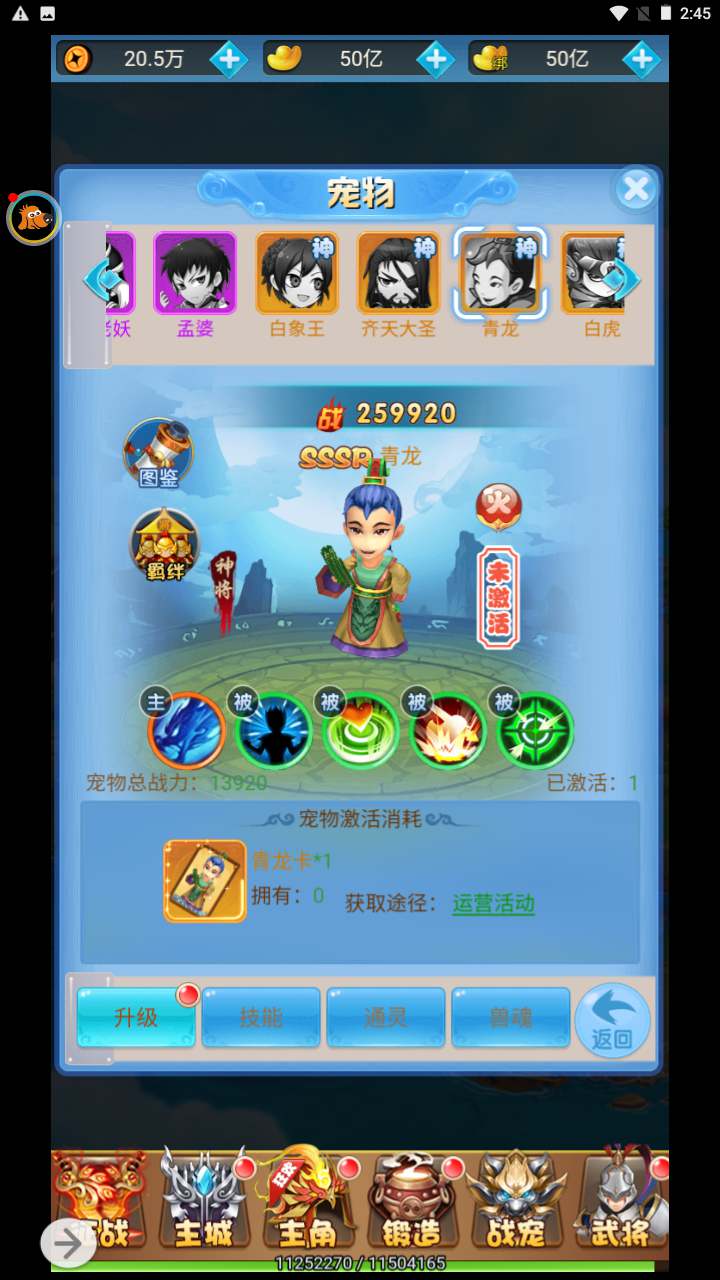Switch to the 升级 tab

point(136,1017)
